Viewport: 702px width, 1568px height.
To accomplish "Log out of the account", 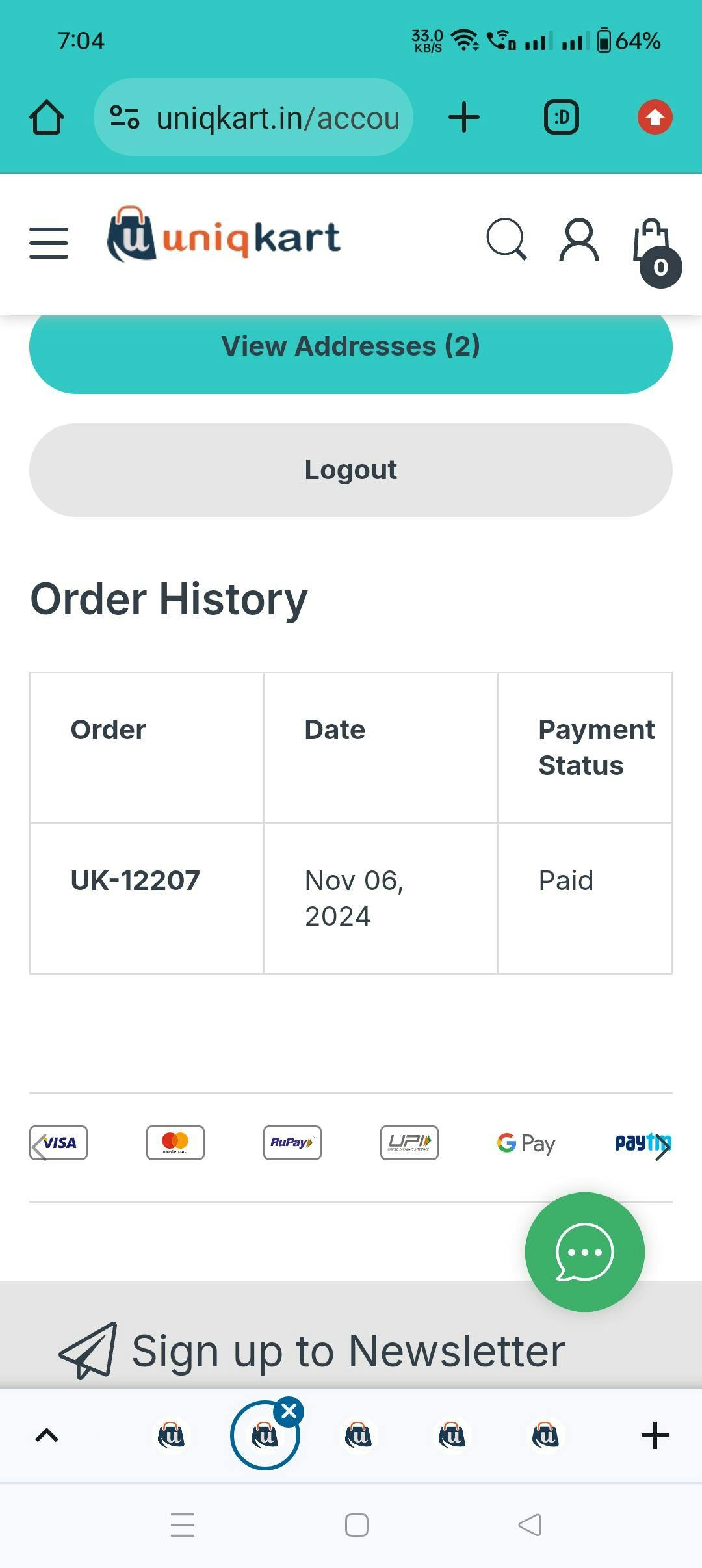I will (351, 470).
